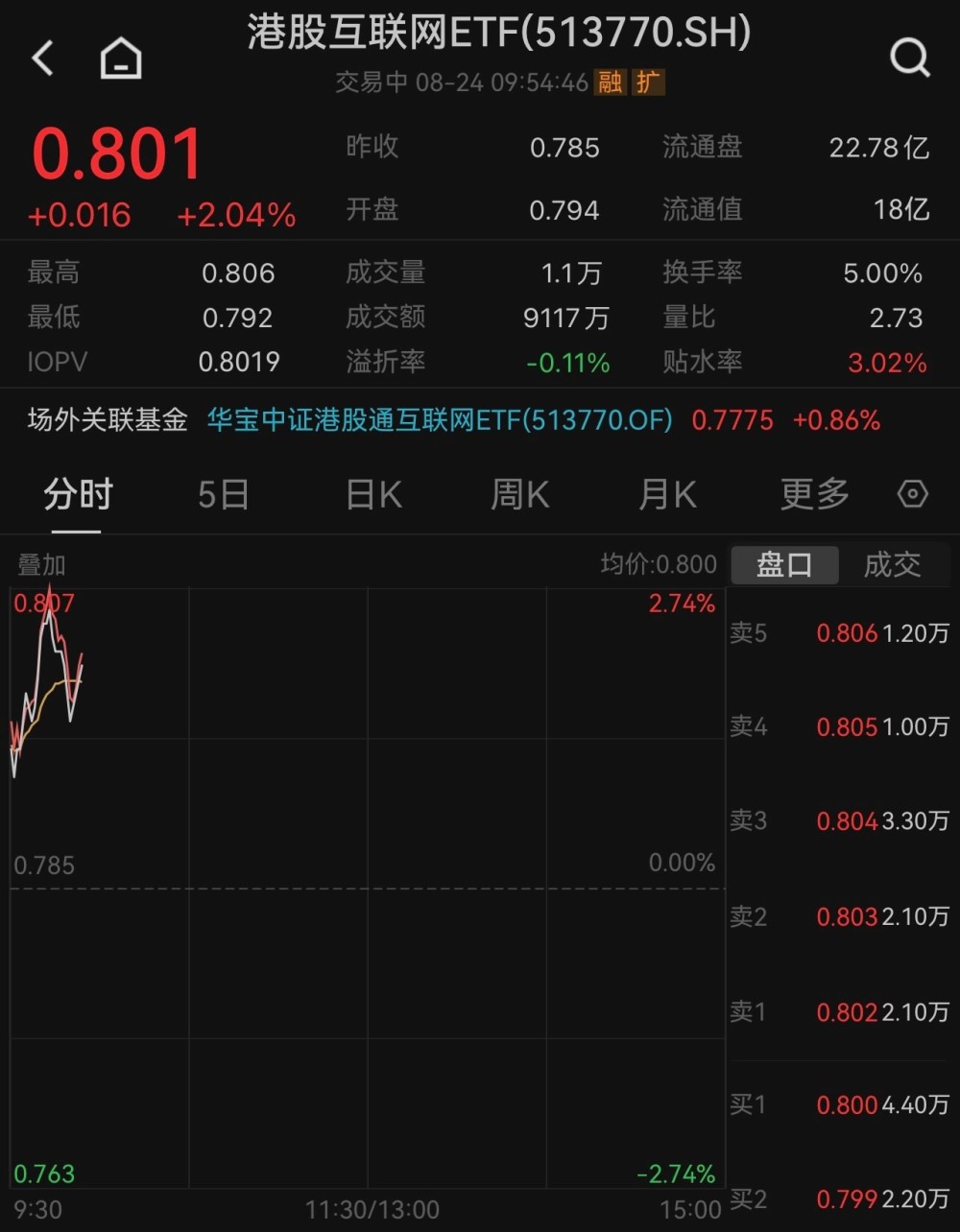Image resolution: width=960 pixels, height=1232 pixels.
Task: Switch to the 成交 trades panel
Action: (894, 565)
